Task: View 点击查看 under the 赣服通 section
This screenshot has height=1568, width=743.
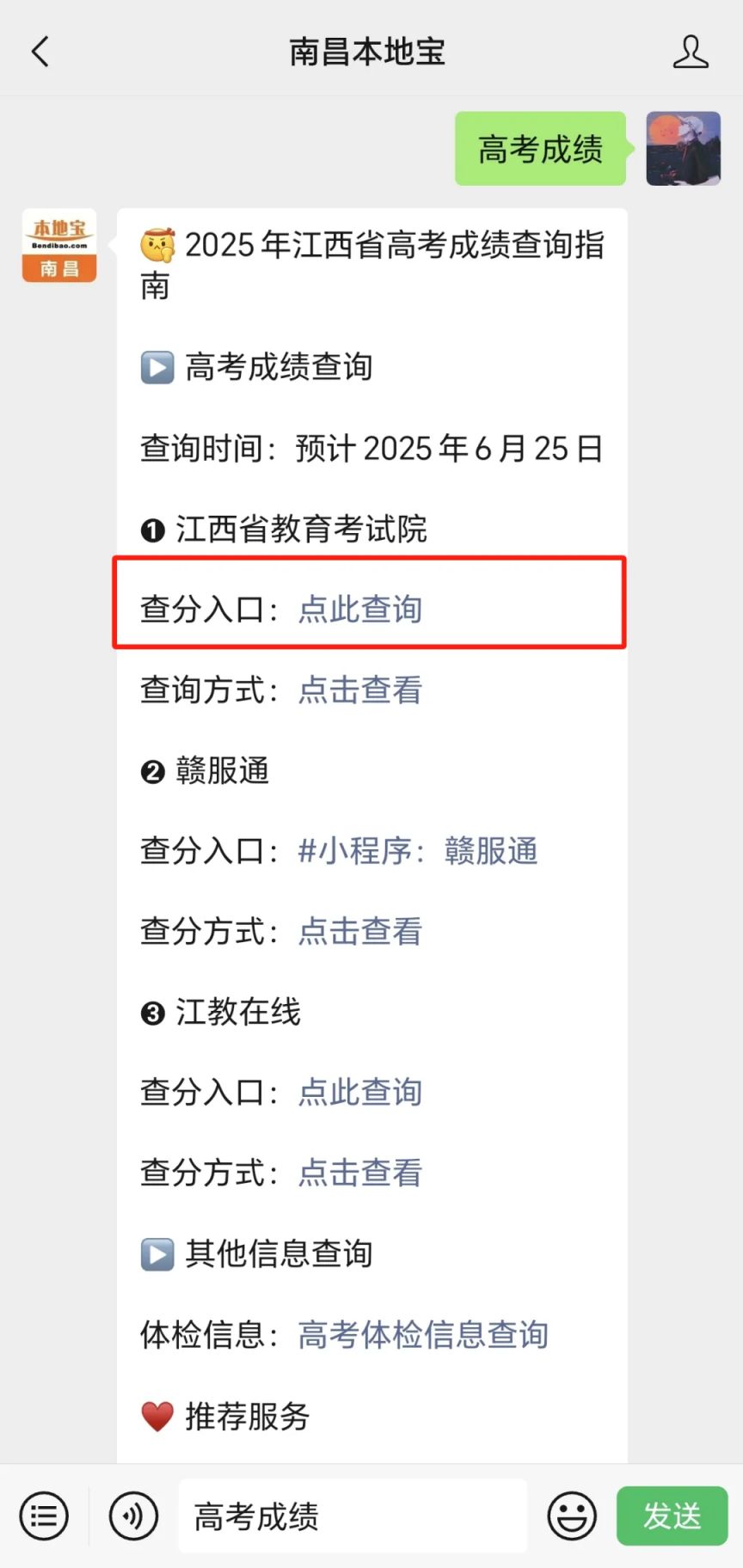Action: pyautogui.click(x=359, y=932)
